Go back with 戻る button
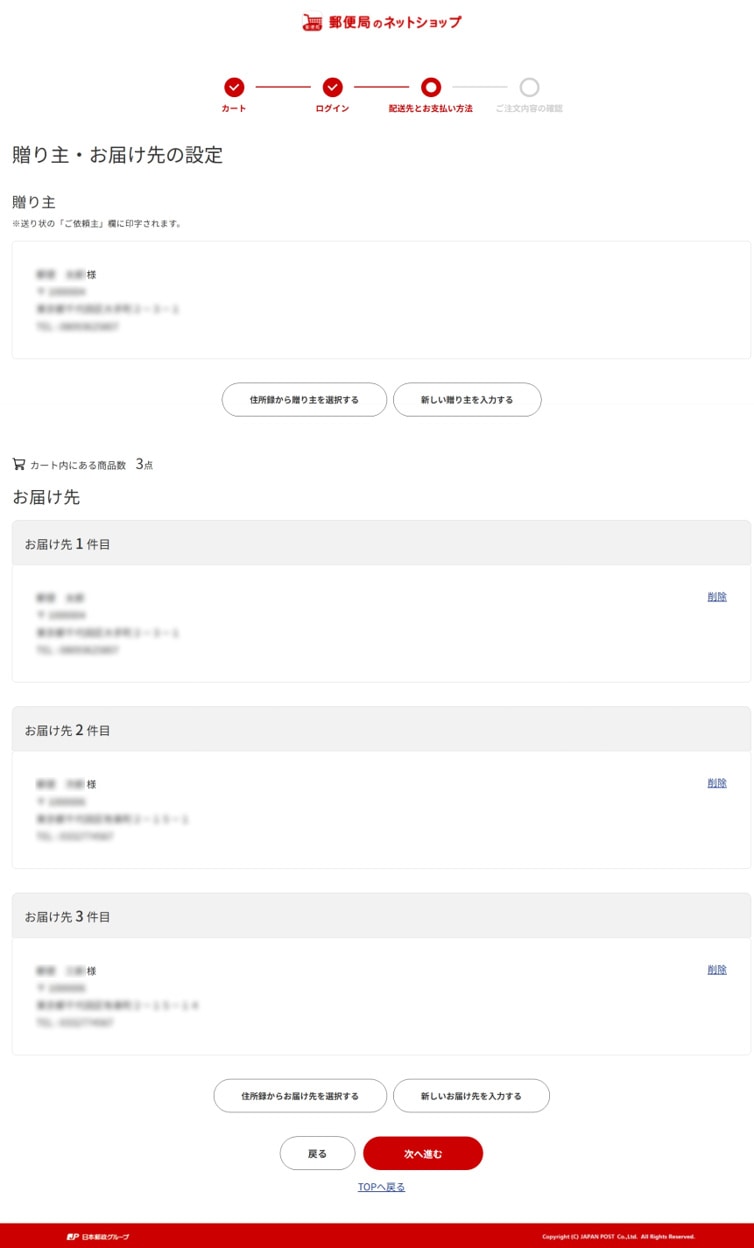 point(317,1153)
